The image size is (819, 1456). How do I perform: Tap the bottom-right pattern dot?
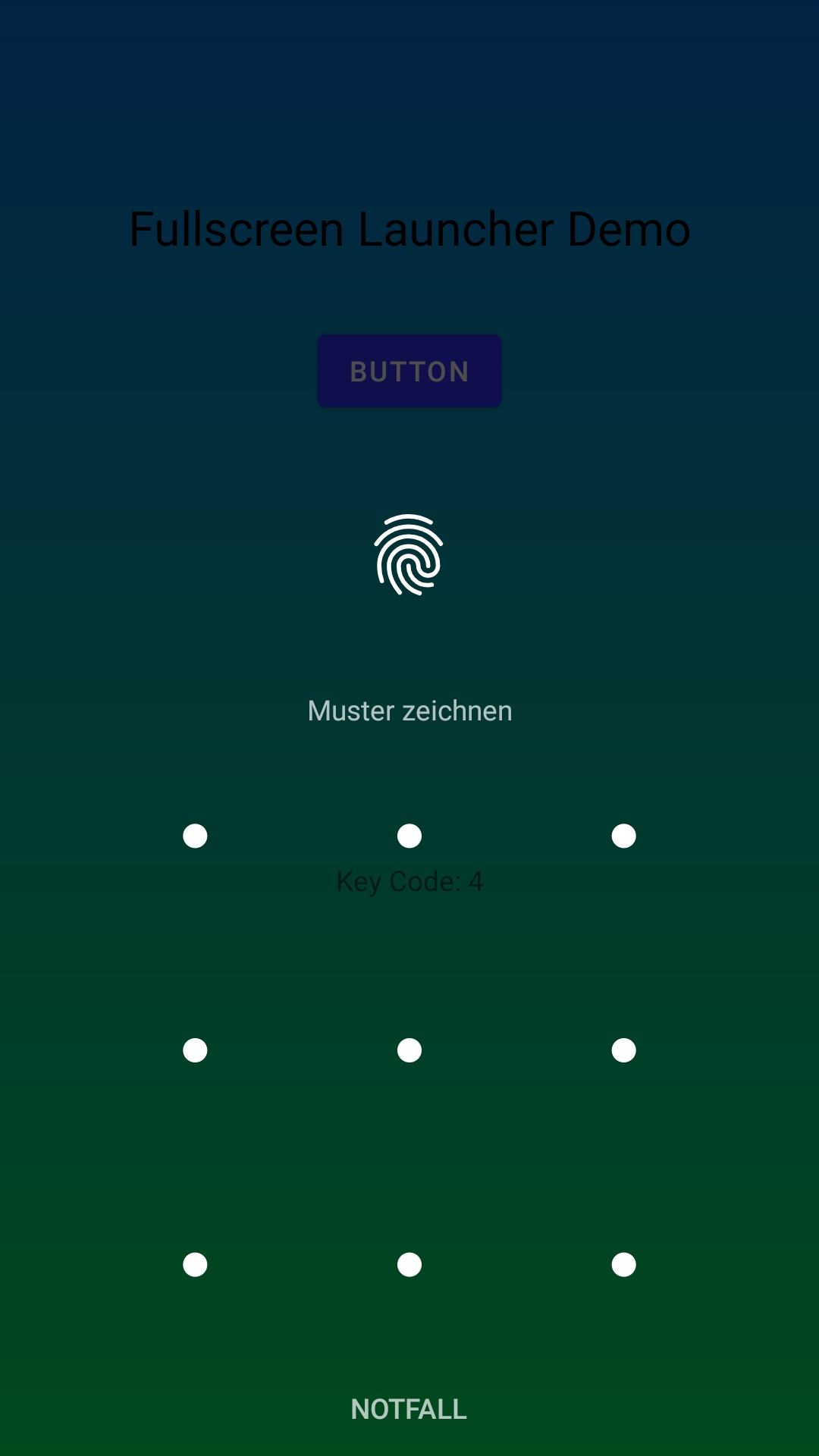tap(624, 1265)
